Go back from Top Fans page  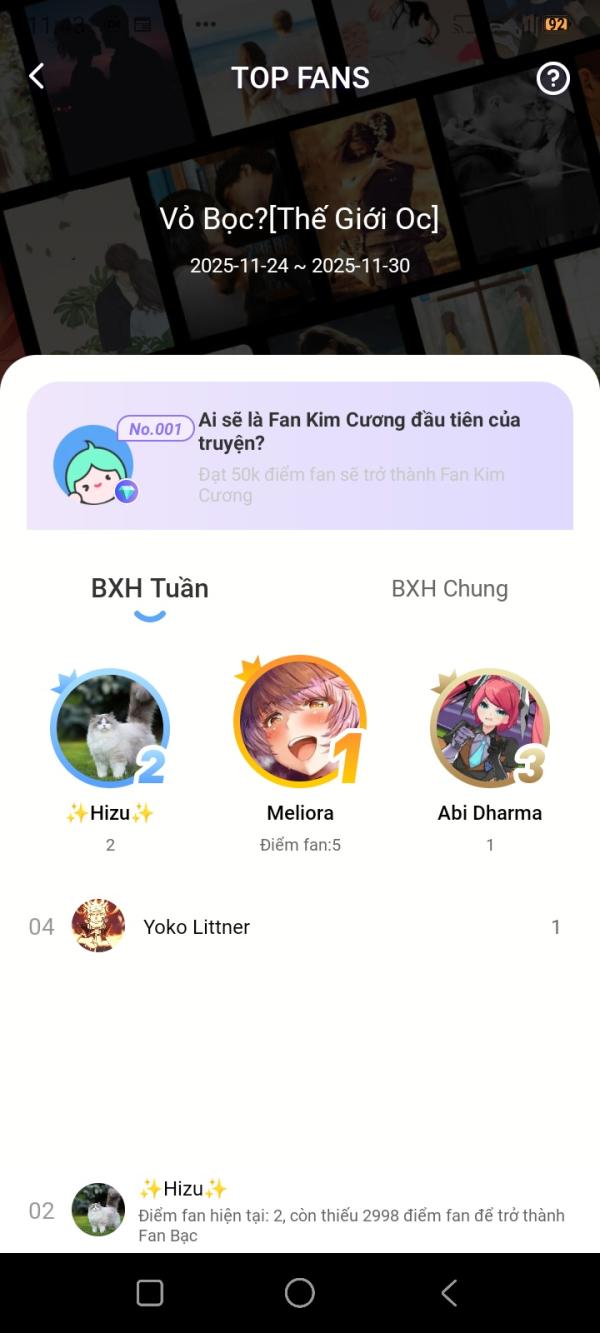tap(37, 77)
